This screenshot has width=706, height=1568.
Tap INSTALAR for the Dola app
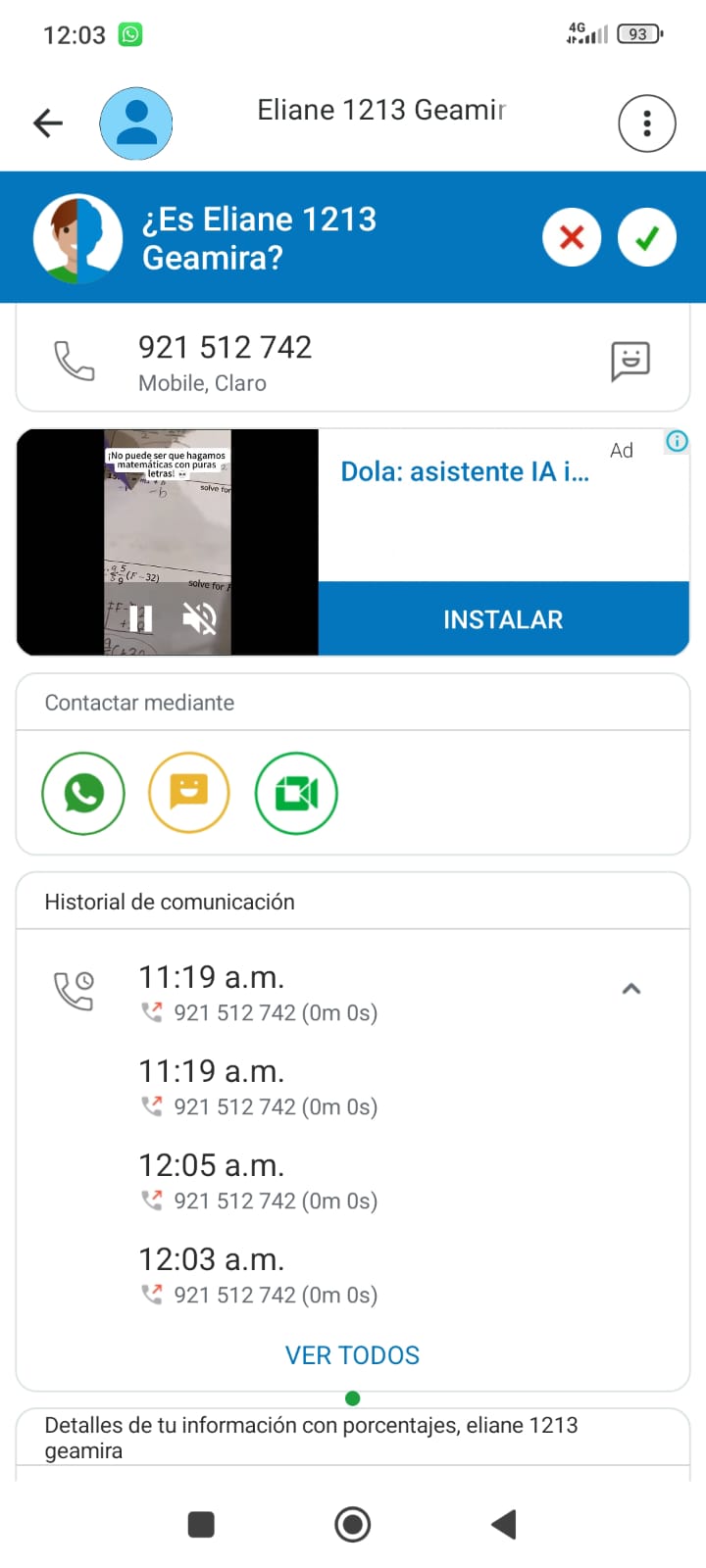503,619
